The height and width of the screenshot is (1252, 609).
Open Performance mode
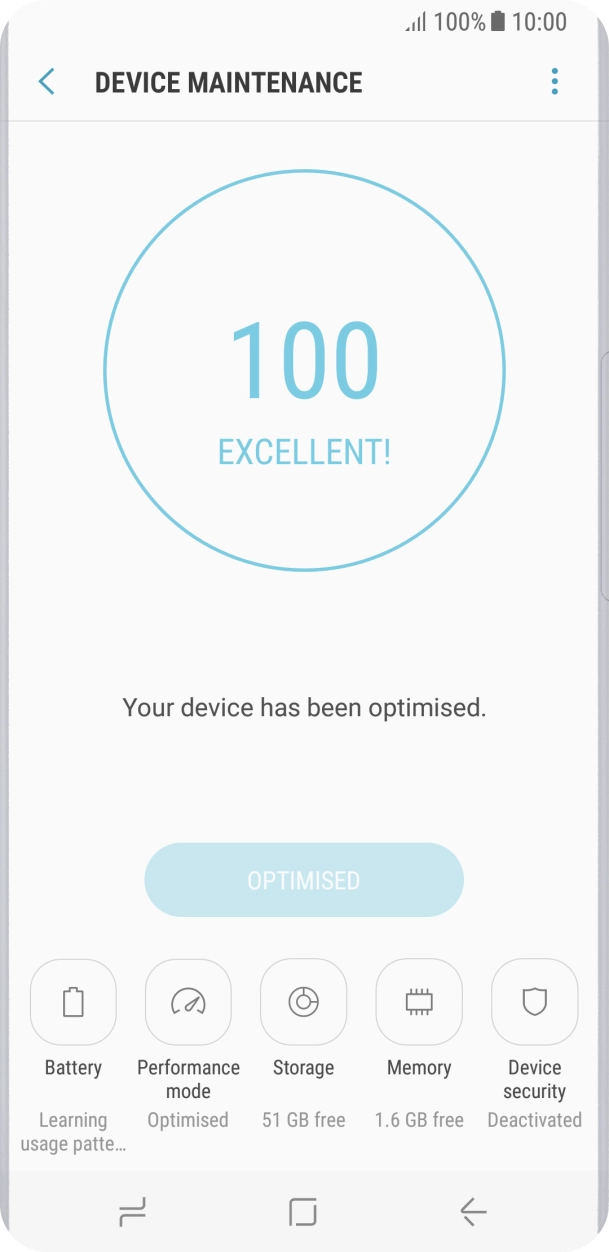coord(188,1002)
